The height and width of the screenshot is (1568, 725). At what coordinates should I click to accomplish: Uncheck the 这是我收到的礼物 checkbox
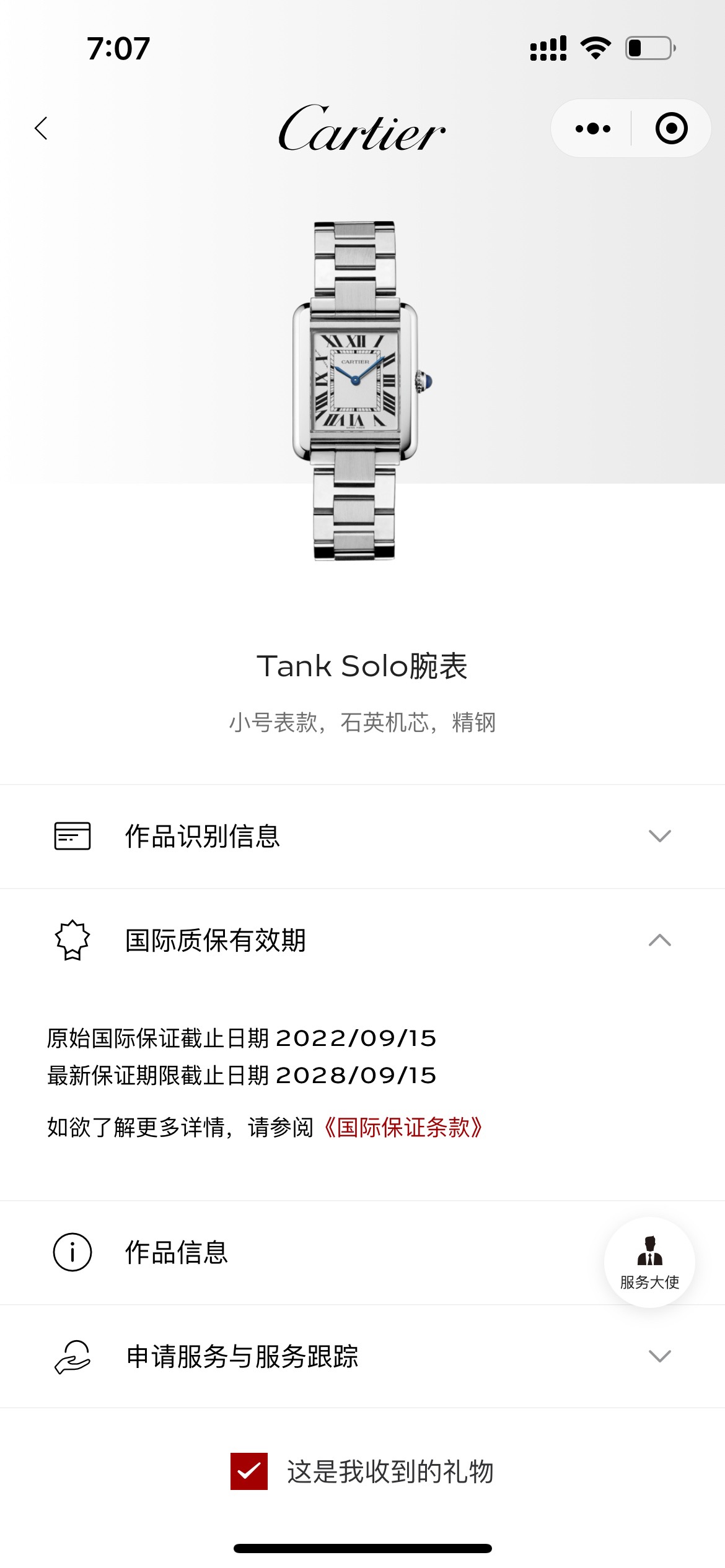[x=249, y=1471]
